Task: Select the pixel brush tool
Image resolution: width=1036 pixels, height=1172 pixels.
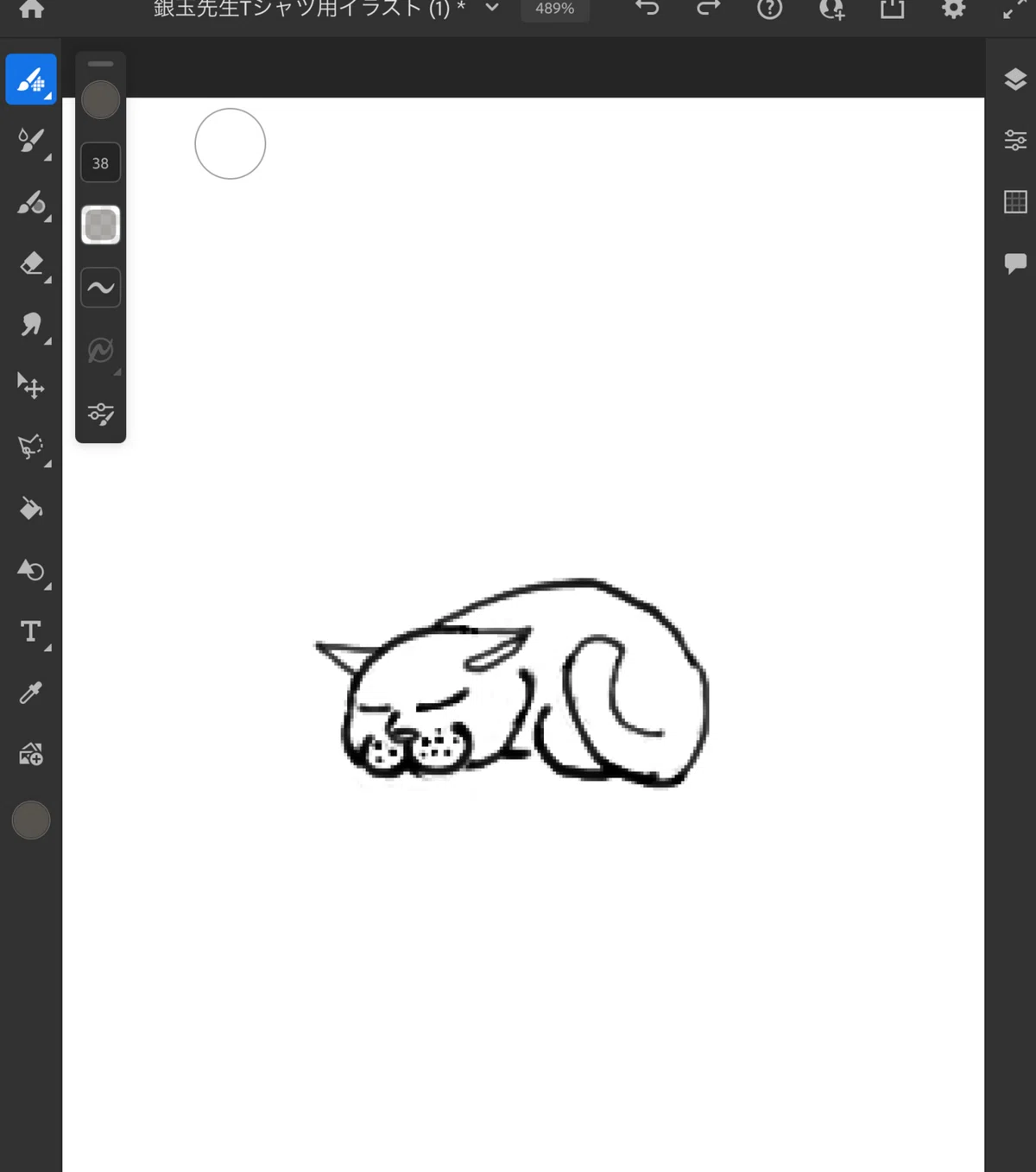Action: click(31, 79)
